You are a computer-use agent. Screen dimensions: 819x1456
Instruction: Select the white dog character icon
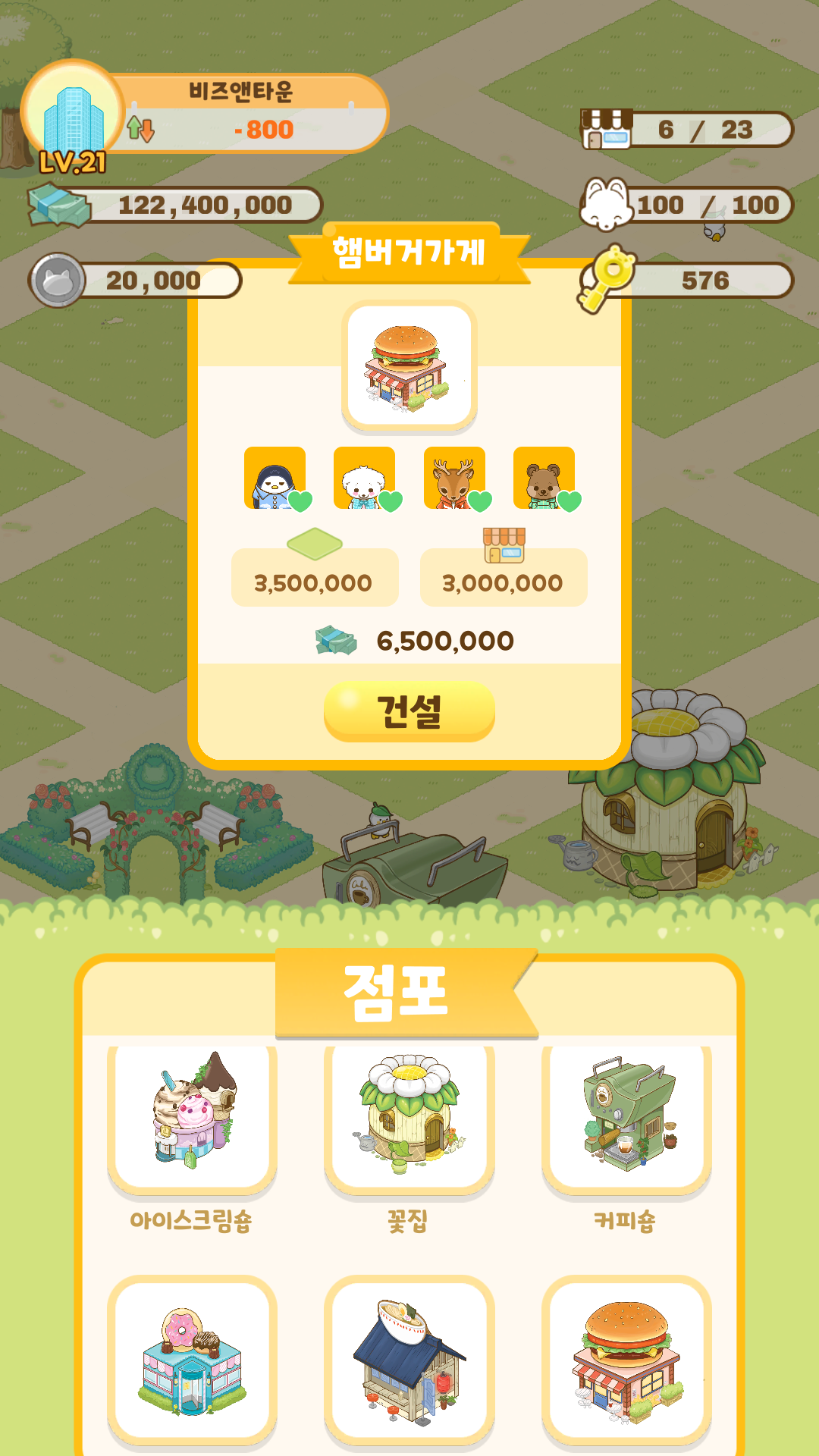coord(365,478)
